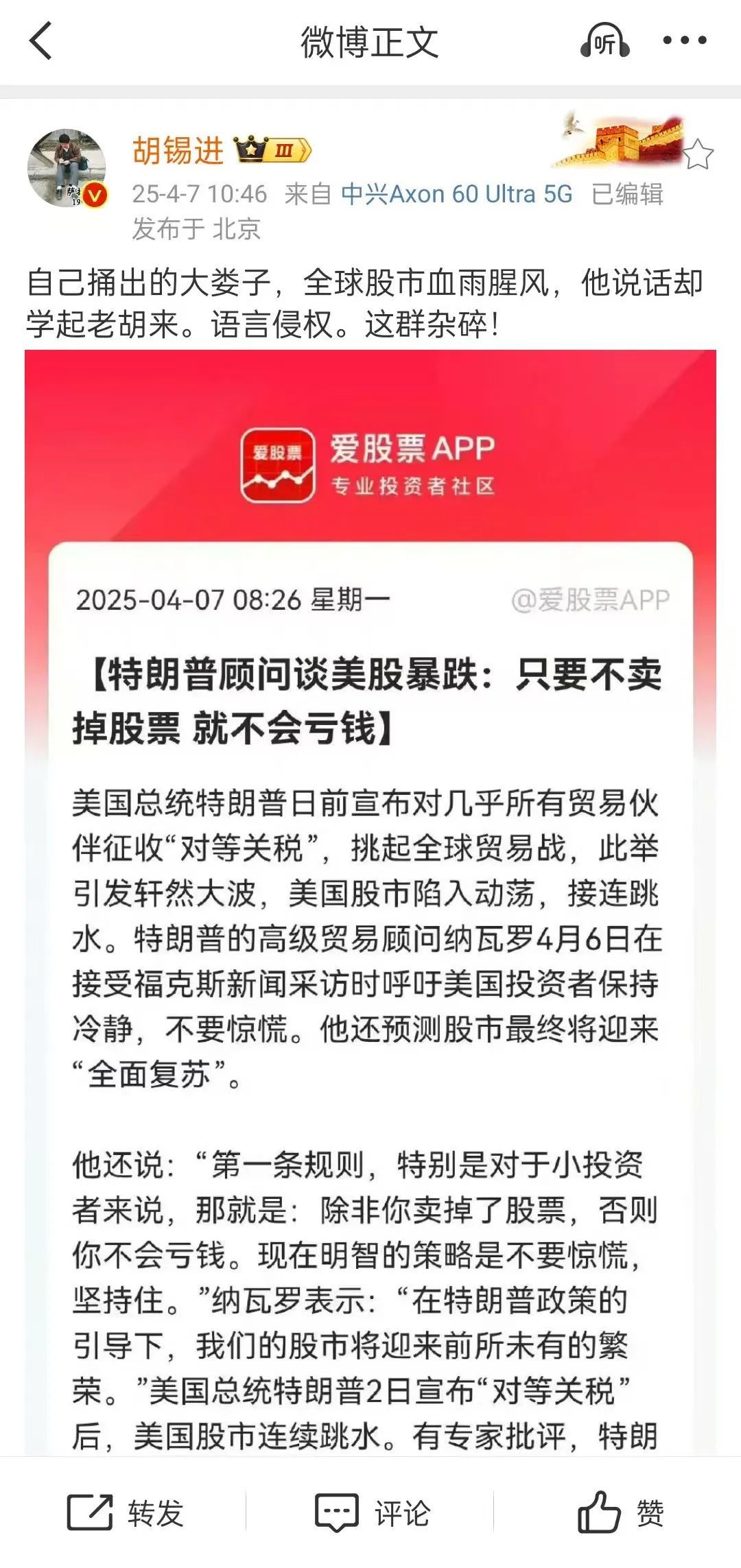741x1568 pixels.
Task: Favorite this post with the star icon
Action: click(x=698, y=154)
